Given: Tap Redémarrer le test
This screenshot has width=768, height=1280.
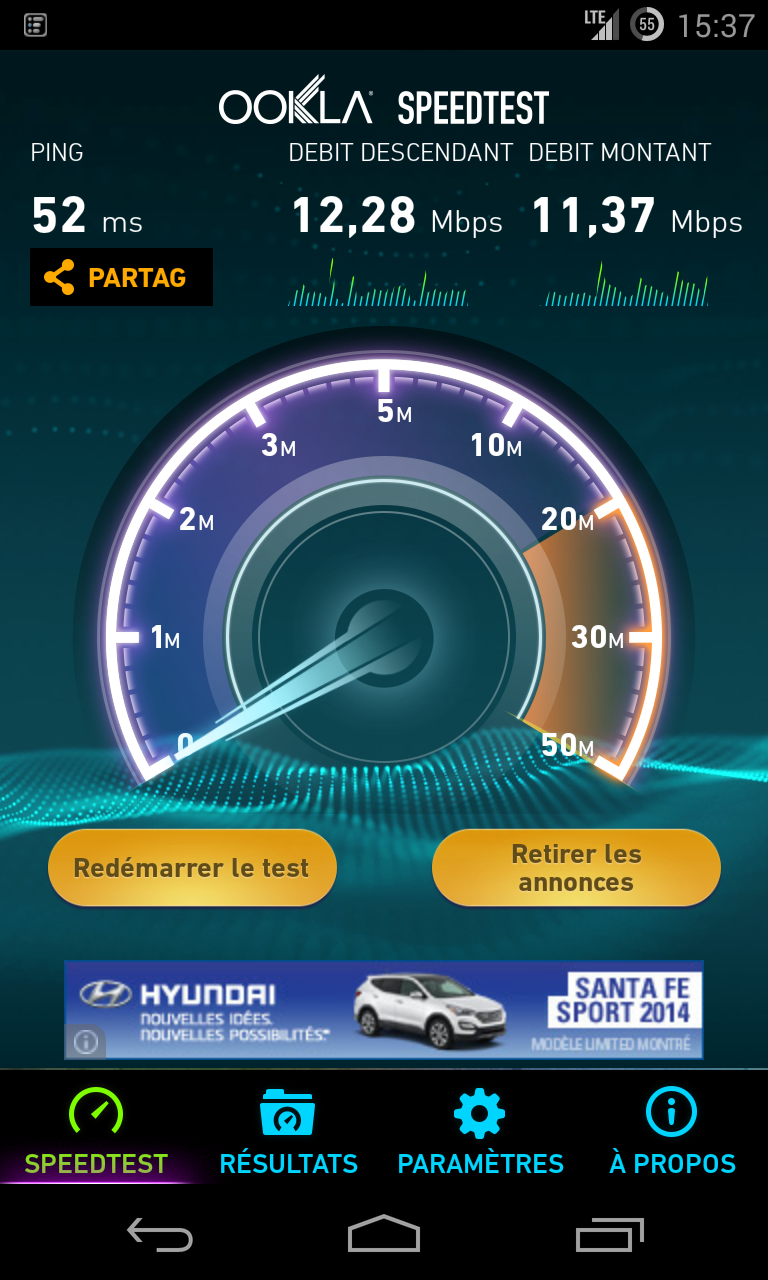Looking at the screenshot, I should 192,867.
